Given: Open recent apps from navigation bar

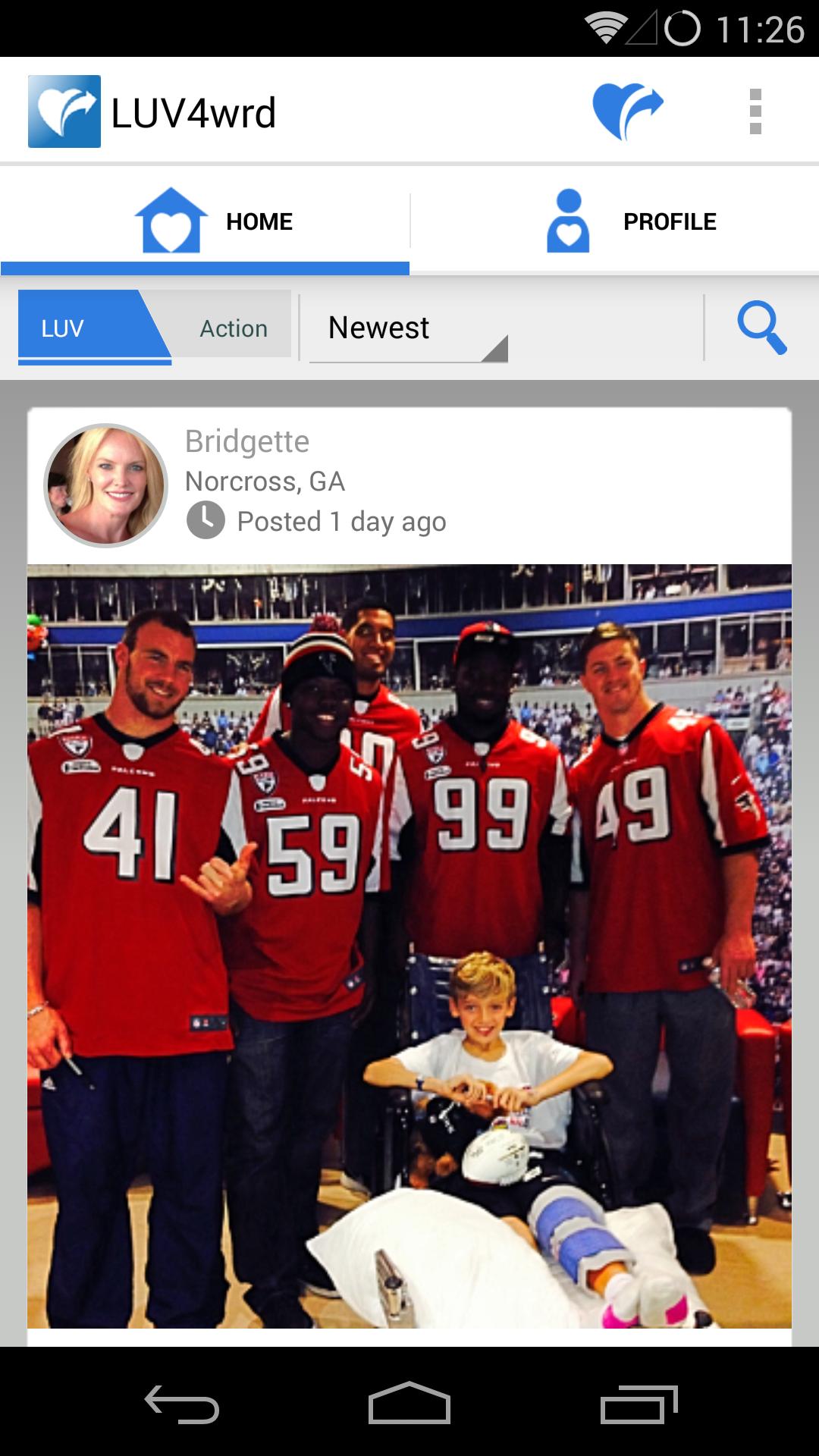Looking at the screenshot, I should [639, 1404].
